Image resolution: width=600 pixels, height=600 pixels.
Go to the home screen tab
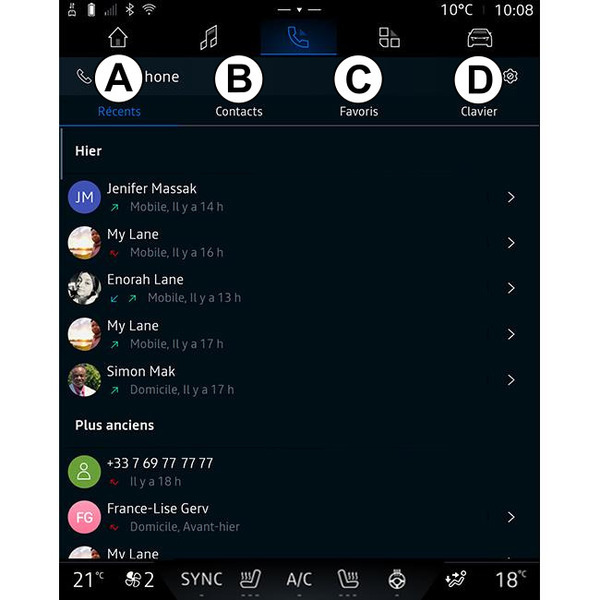point(118,38)
